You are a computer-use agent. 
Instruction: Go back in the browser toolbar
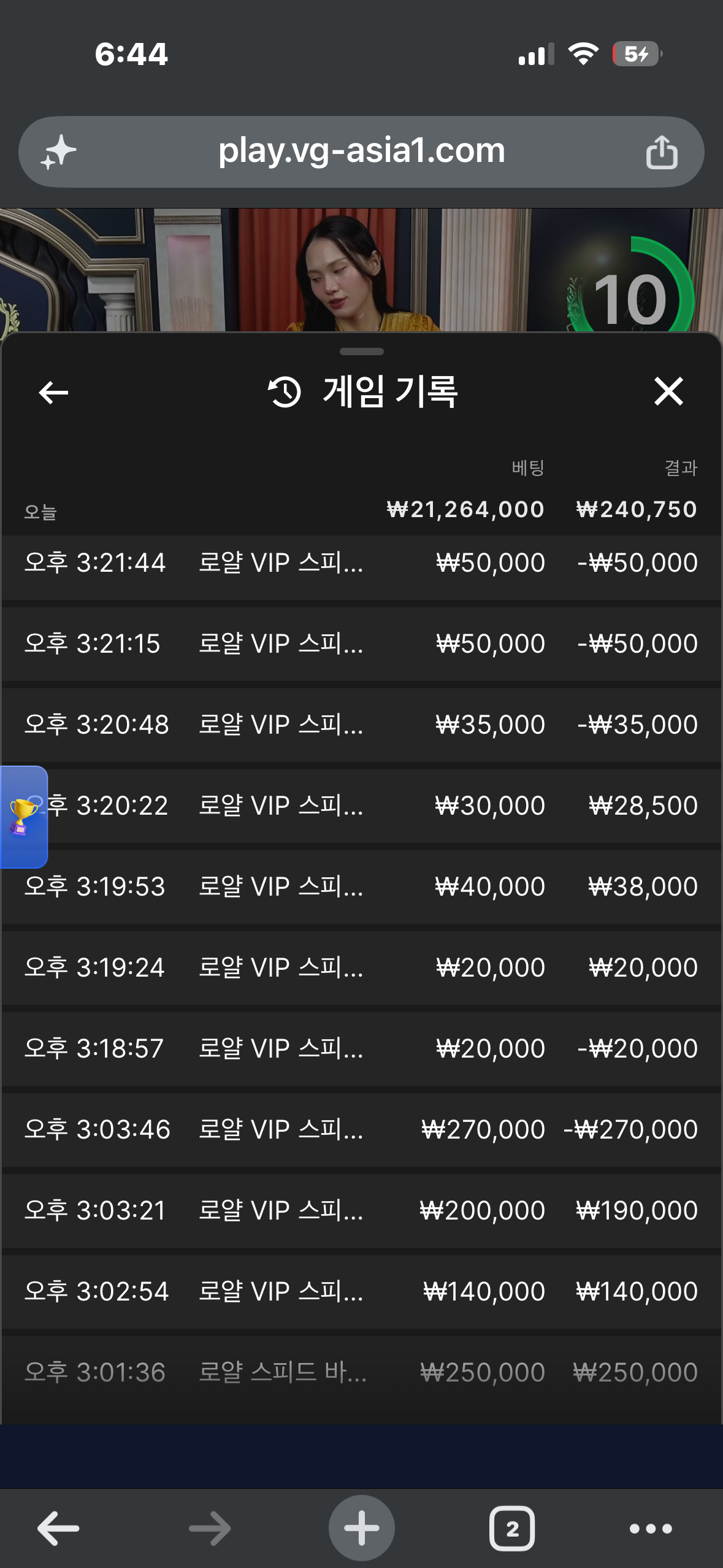click(58, 1528)
